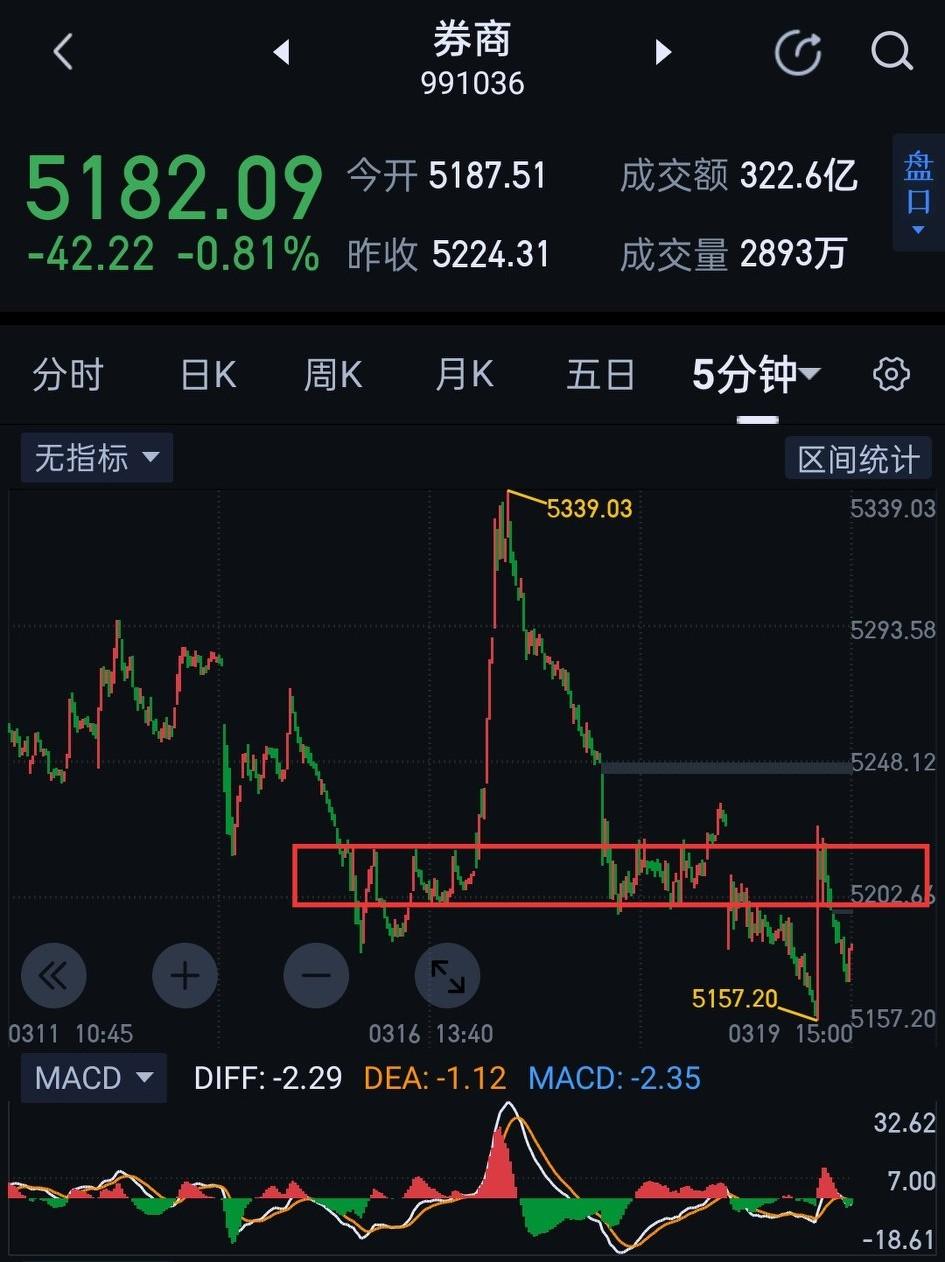Tap the 五日 chart option

coord(601,373)
